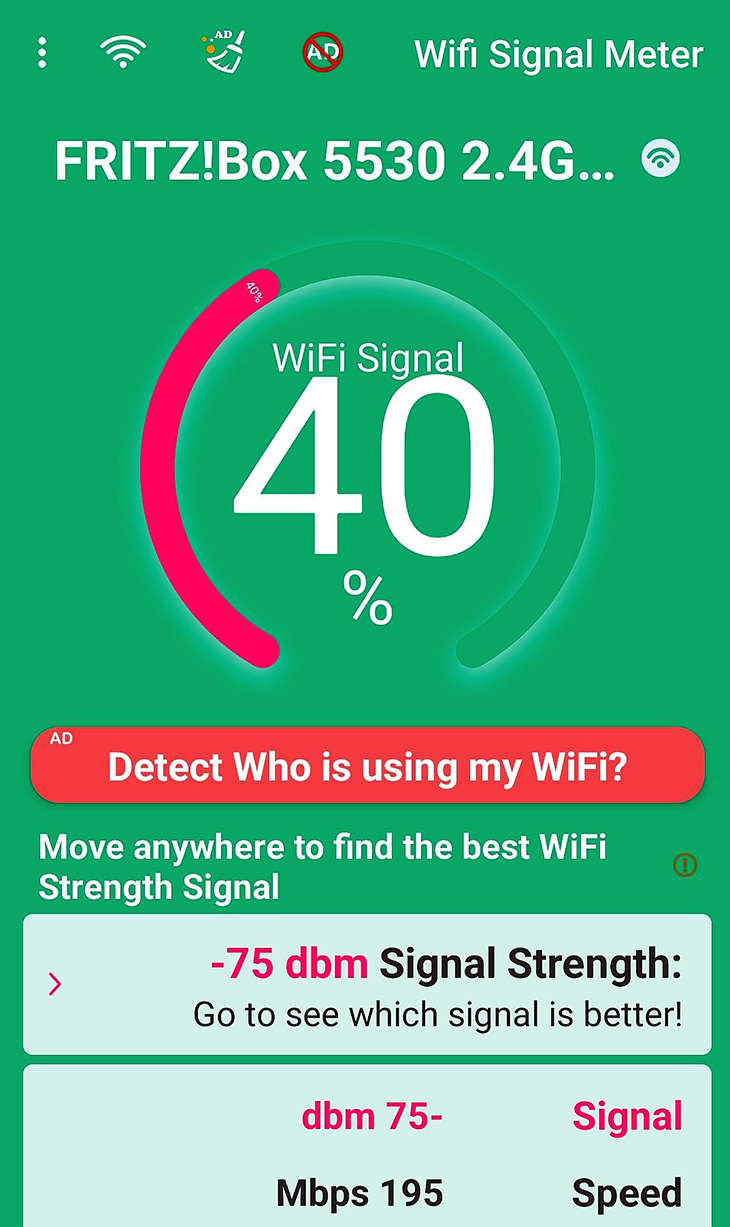Open the -75 dbm Signal Strength card
Viewport: 730px width, 1227px height.
coord(367,984)
